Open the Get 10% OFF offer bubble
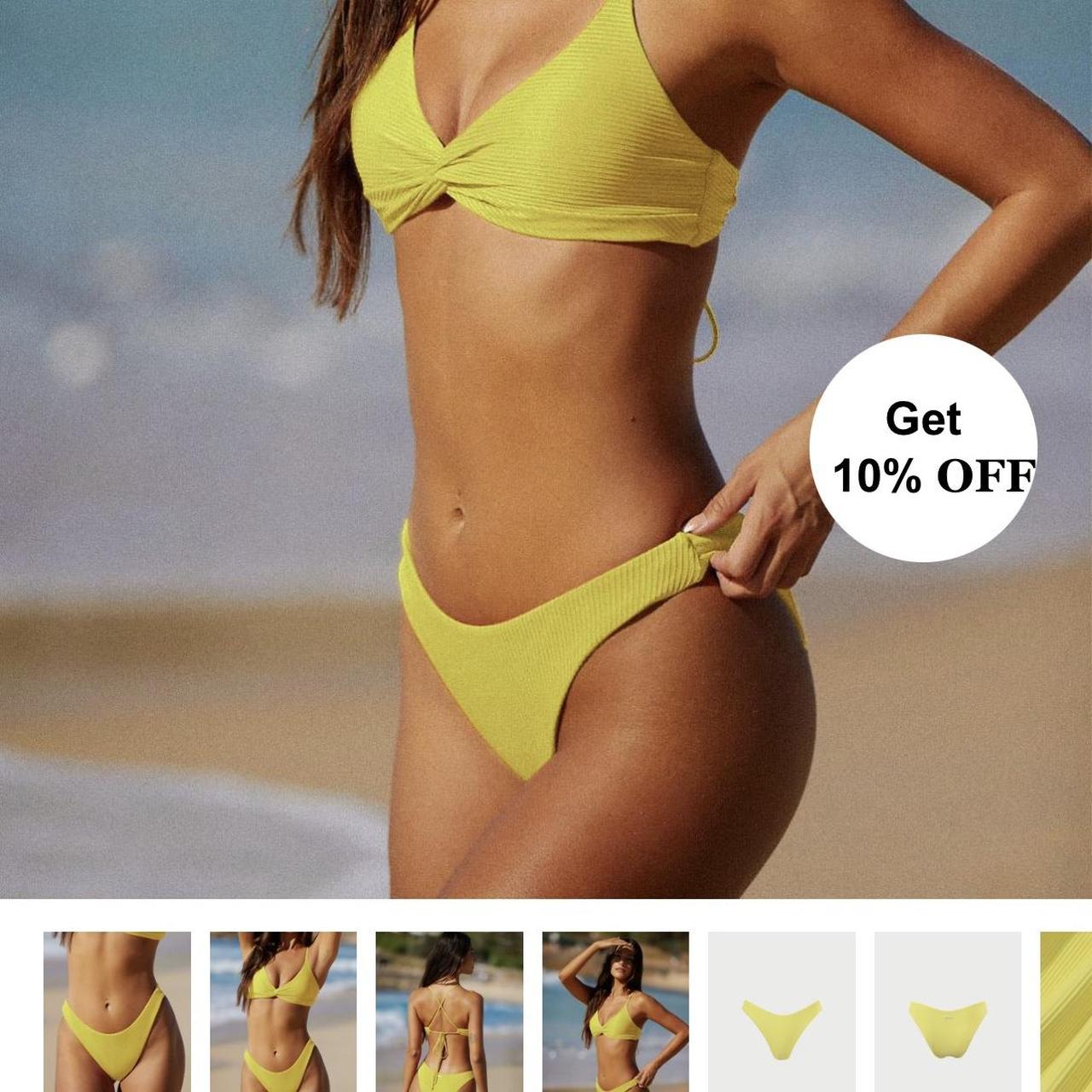The width and height of the screenshot is (1092, 1092). [x=923, y=448]
